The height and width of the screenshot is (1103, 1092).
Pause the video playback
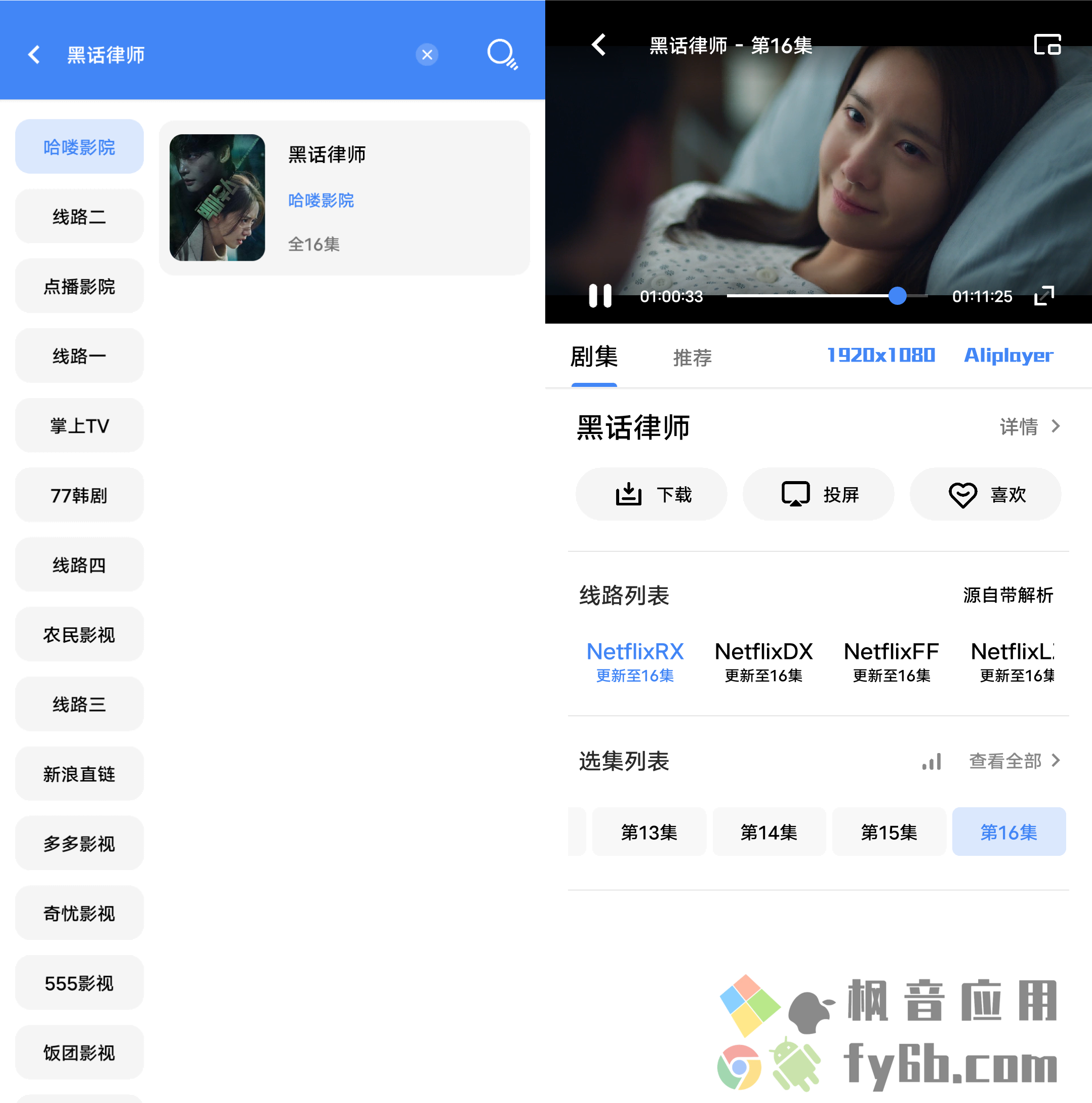[x=599, y=296]
